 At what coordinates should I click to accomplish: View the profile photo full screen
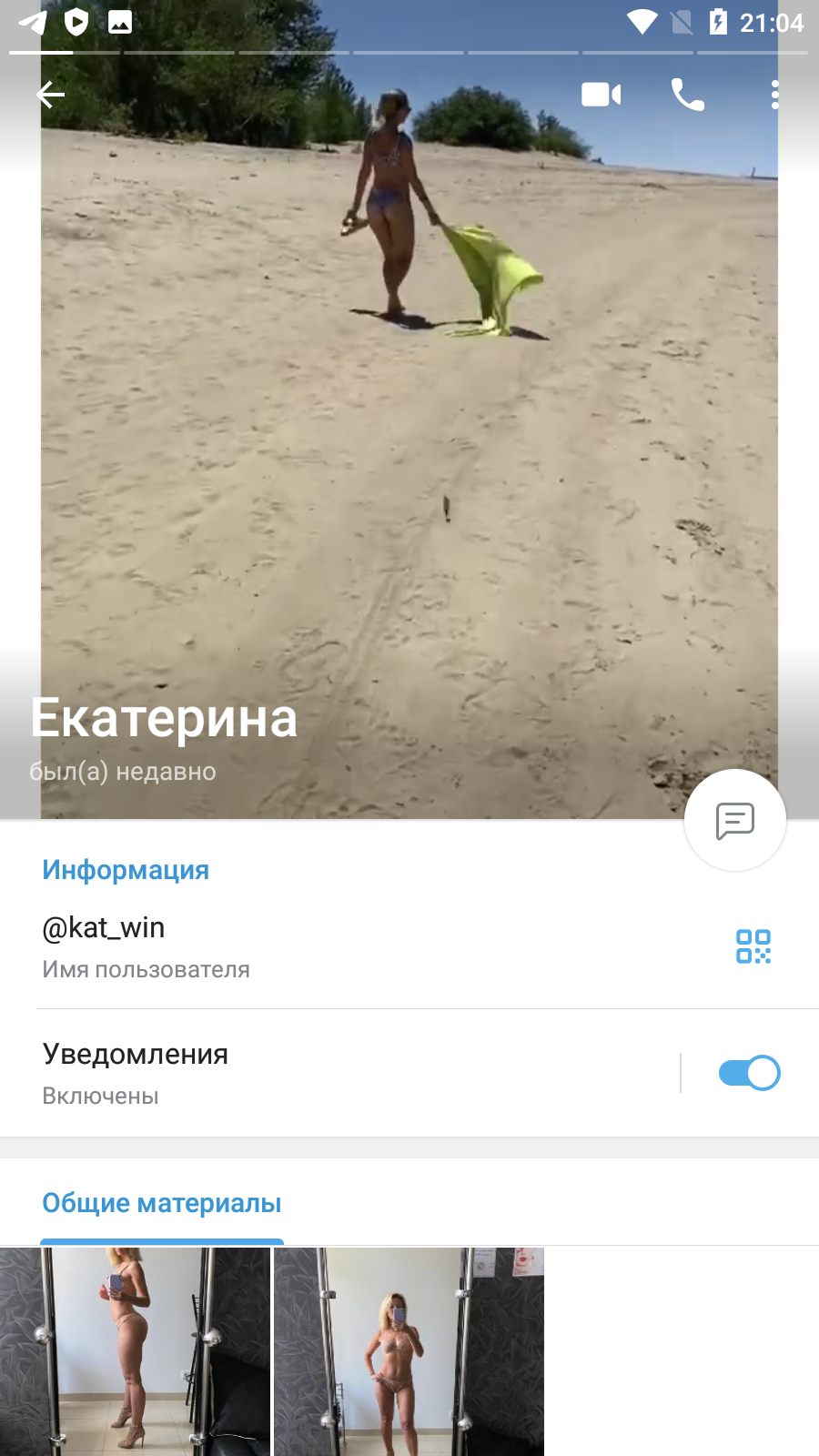409,409
